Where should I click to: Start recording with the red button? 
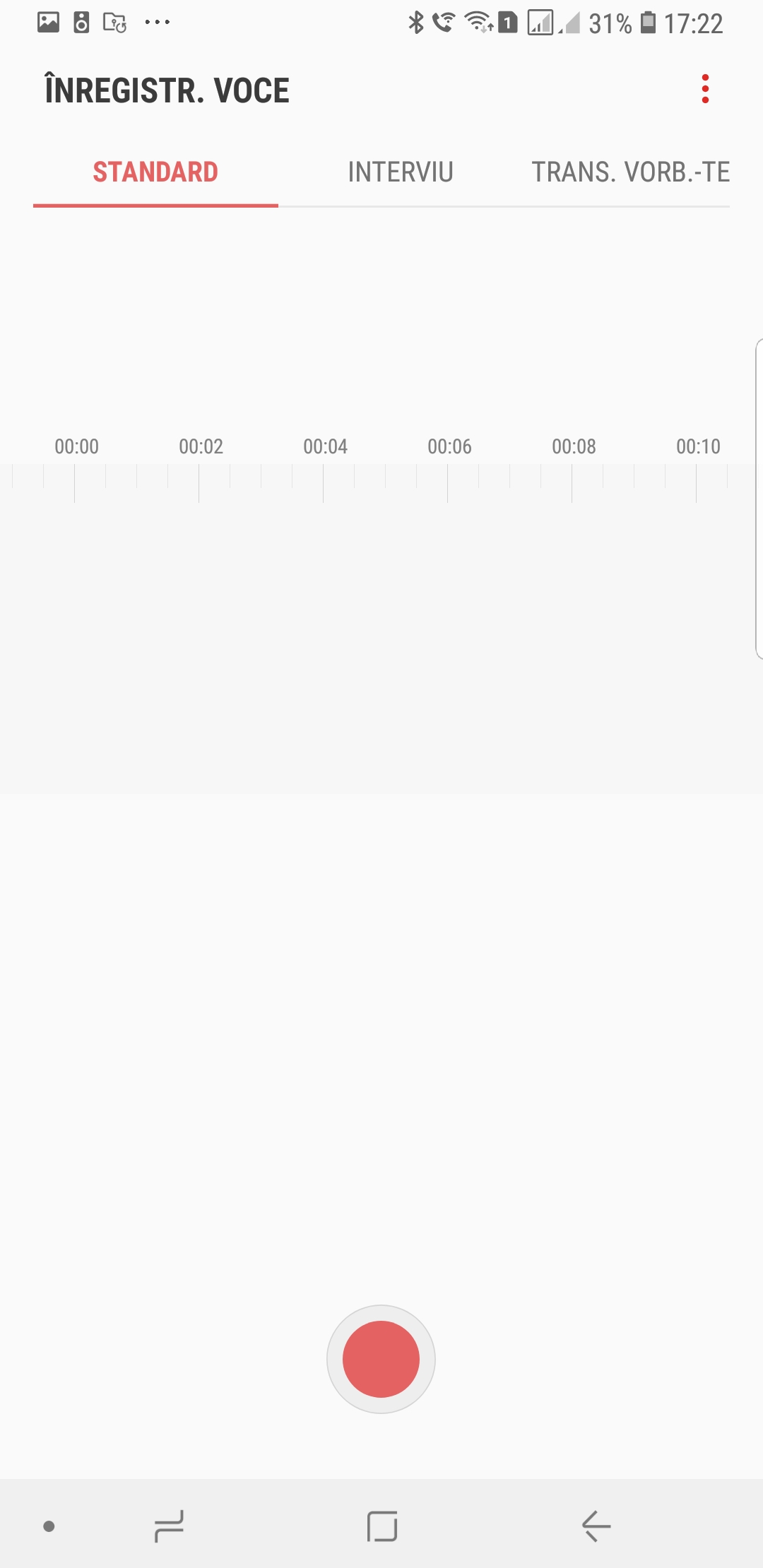381,1359
